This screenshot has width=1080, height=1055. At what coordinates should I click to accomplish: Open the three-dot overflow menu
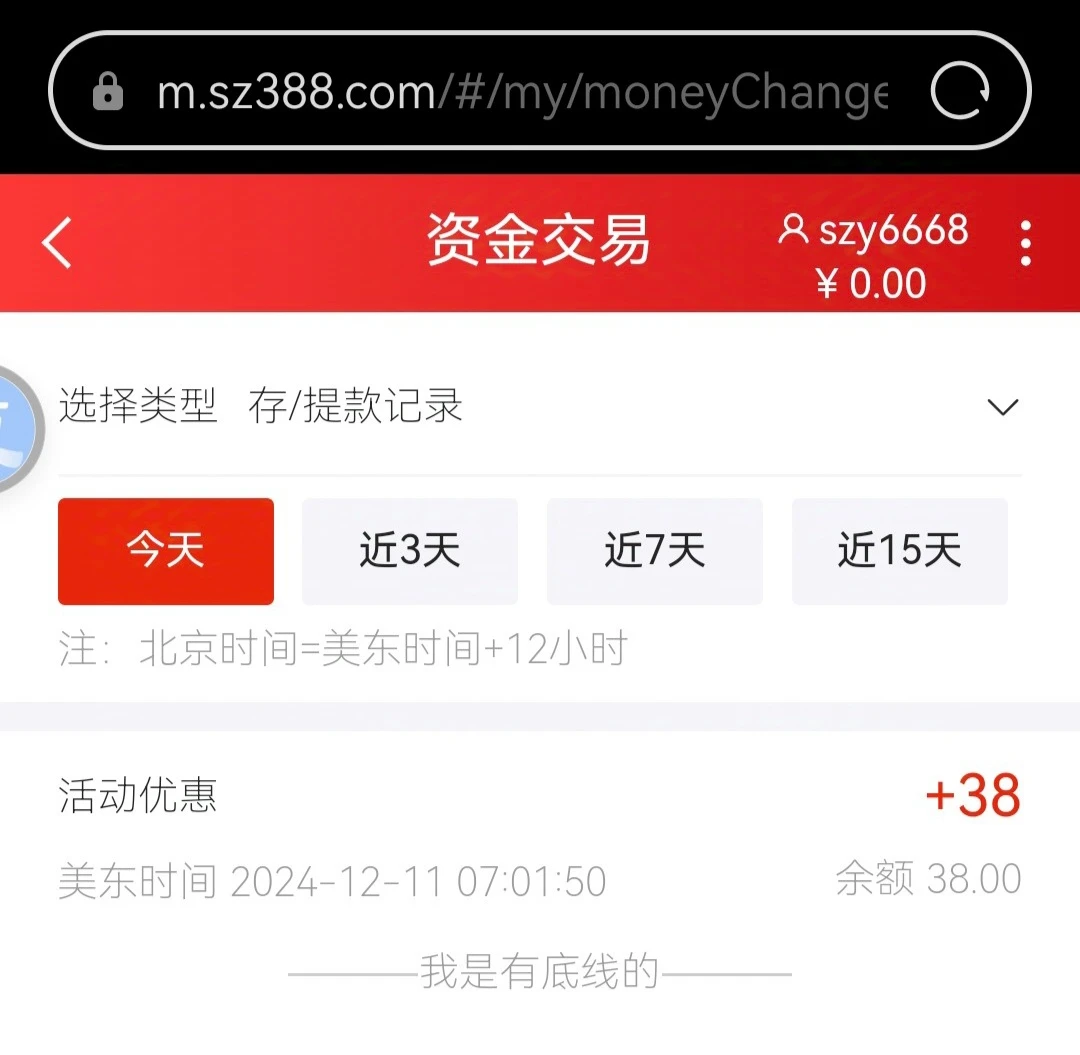coord(1025,243)
